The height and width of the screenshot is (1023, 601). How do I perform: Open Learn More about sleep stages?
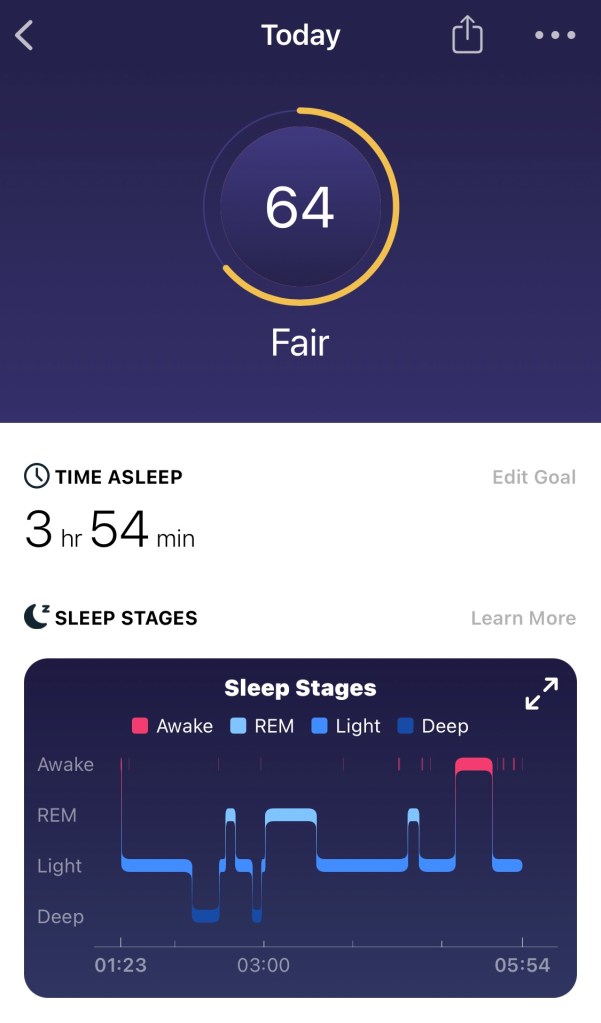(523, 618)
